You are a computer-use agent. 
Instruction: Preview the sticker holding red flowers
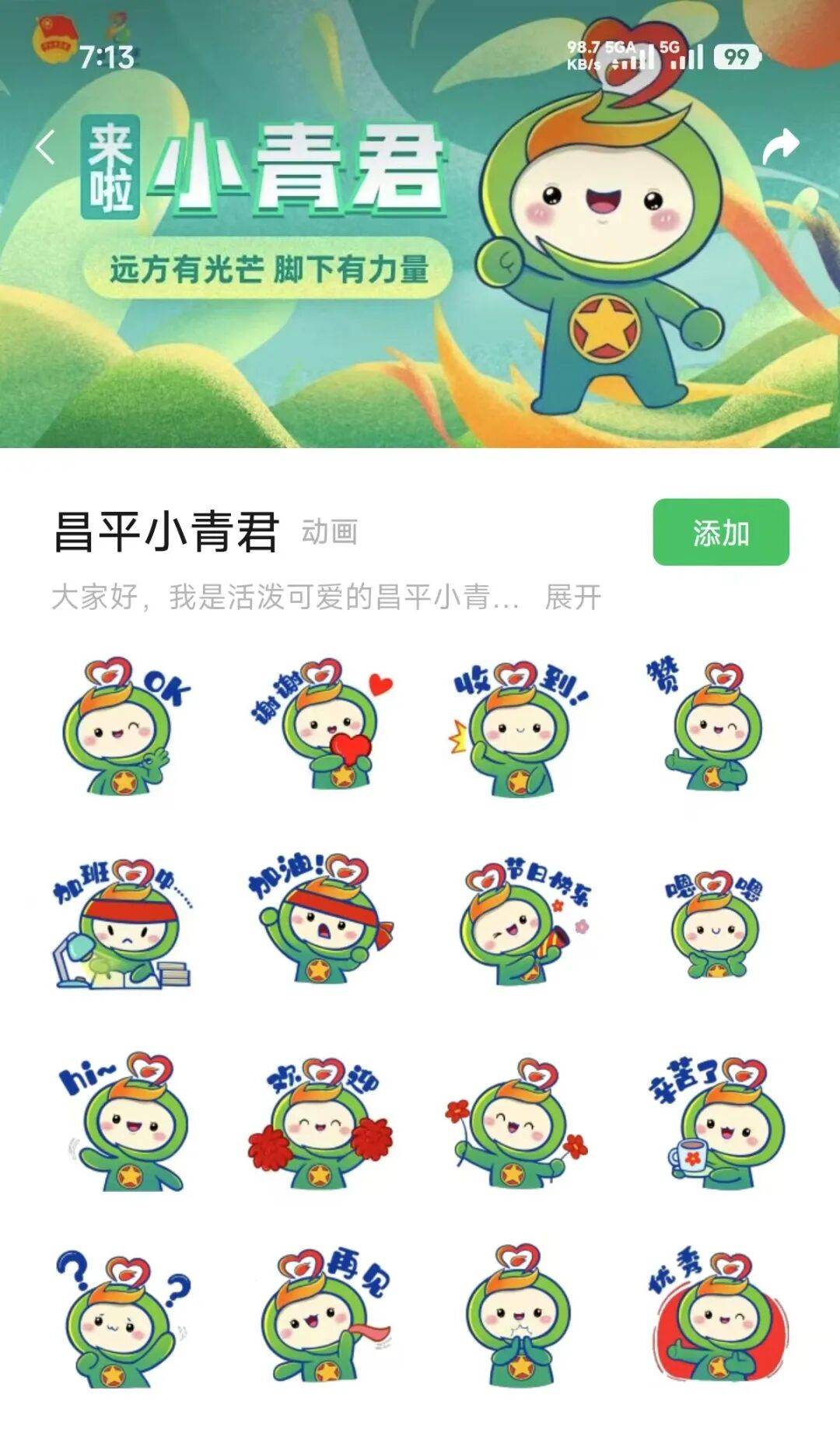point(519,1122)
